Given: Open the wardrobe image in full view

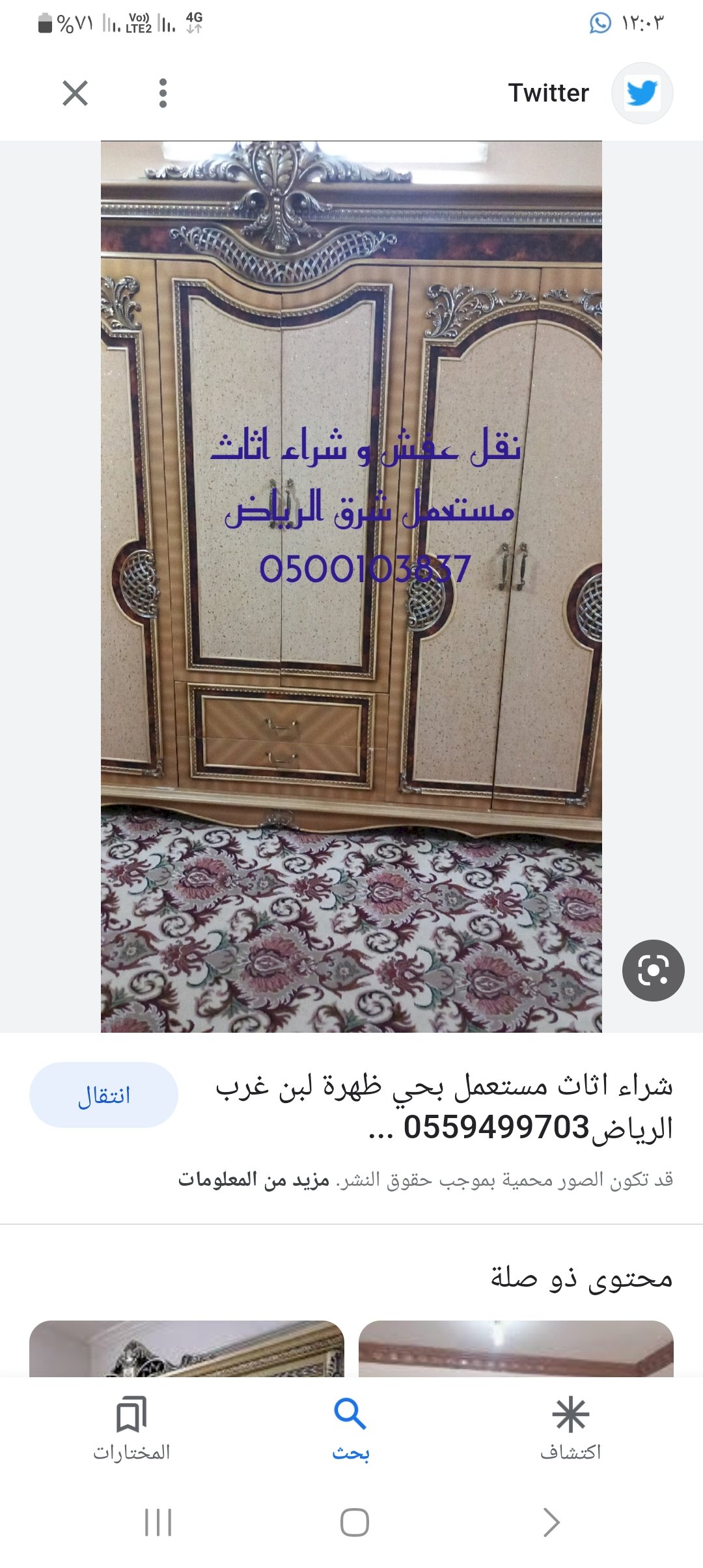Looking at the screenshot, I should [351, 586].
